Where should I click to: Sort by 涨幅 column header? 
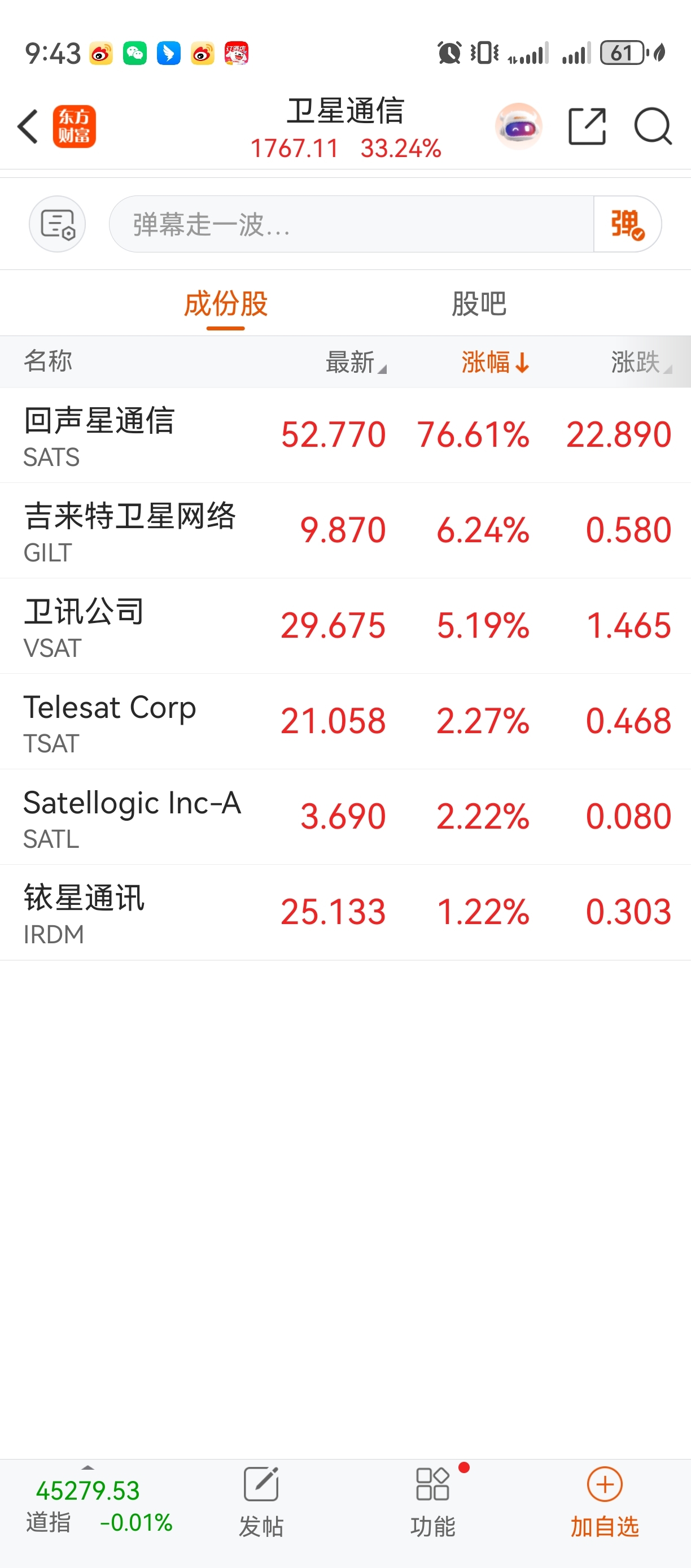(495, 362)
